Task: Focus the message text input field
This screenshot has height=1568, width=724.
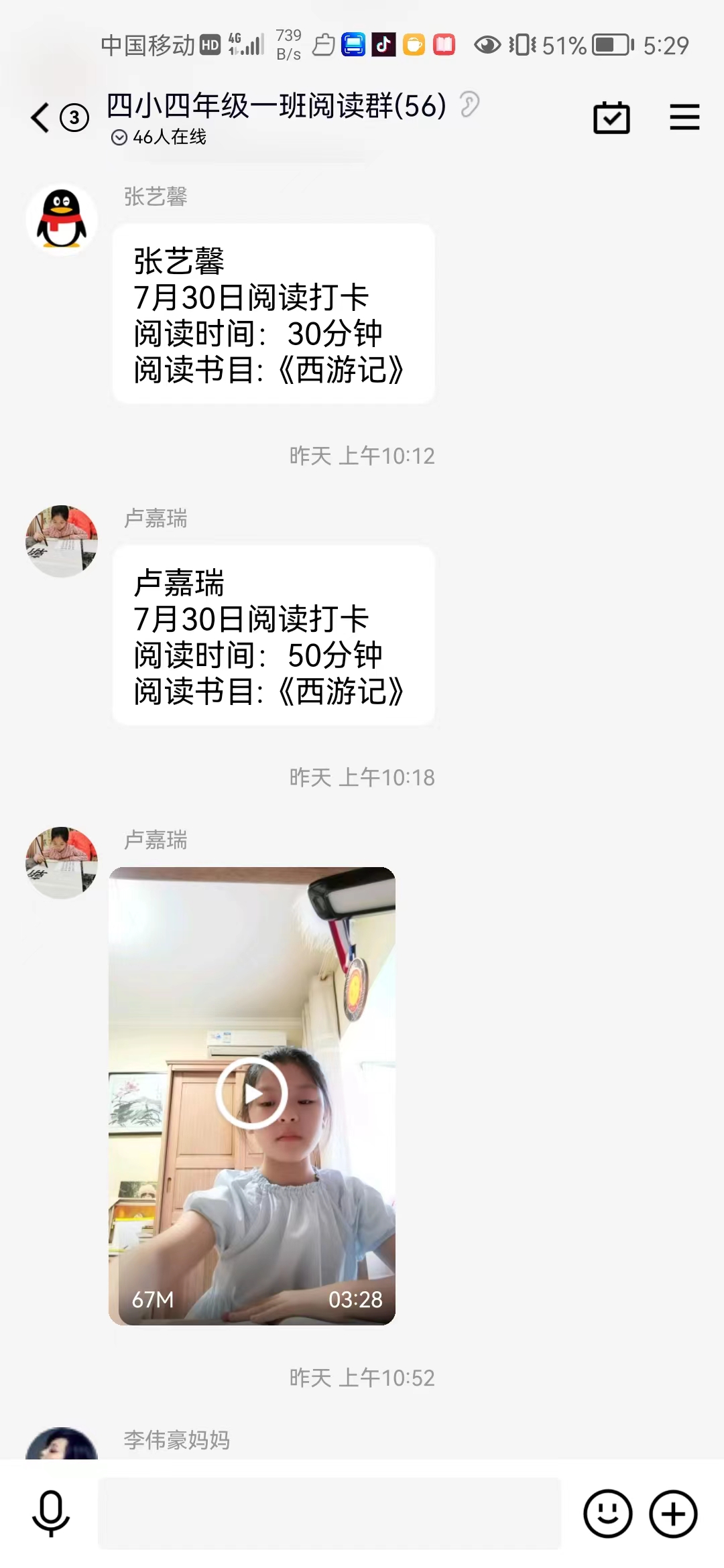Action: [x=329, y=1514]
